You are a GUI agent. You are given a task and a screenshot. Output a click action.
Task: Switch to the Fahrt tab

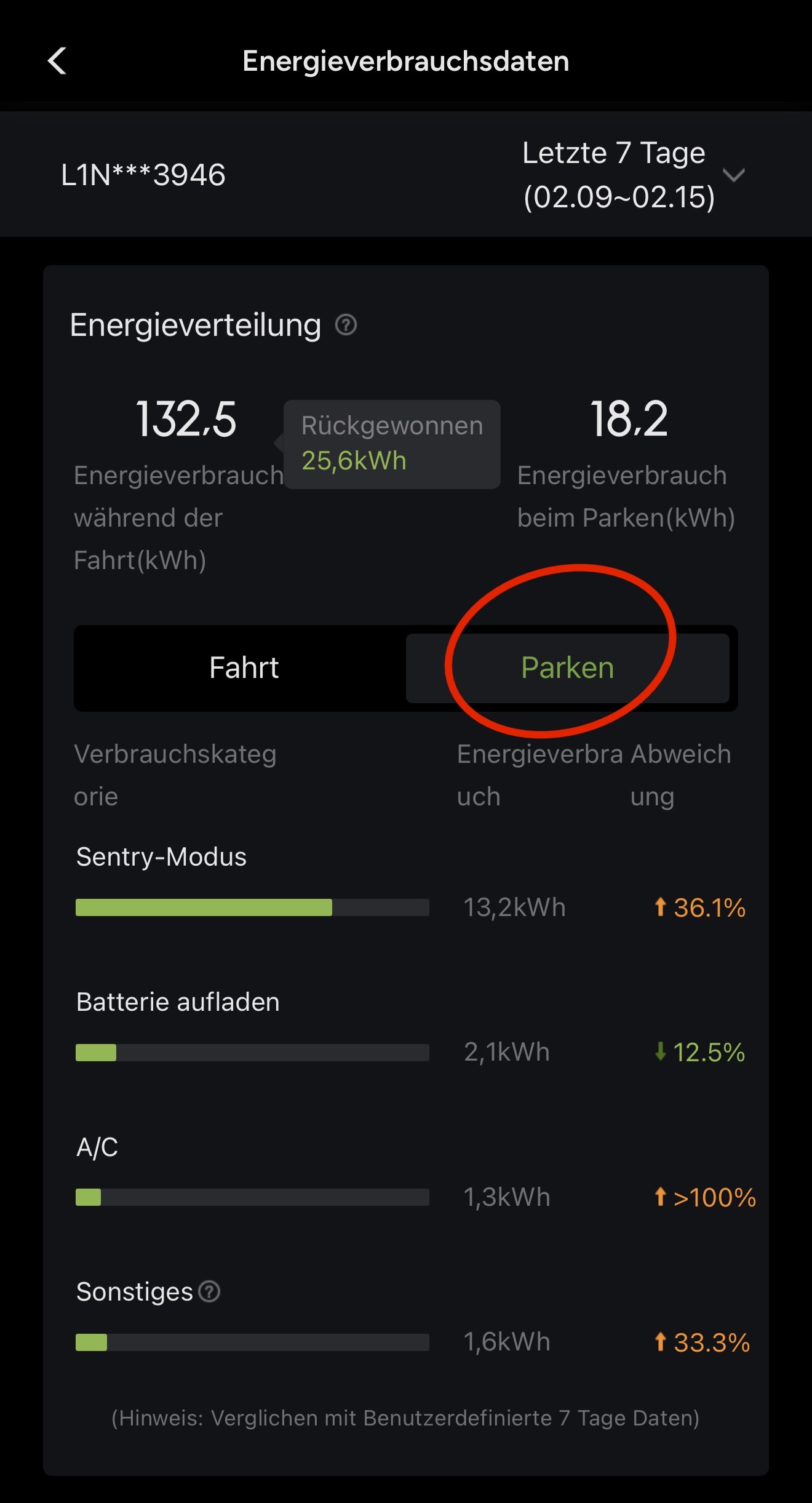click(x=244, y=668)
